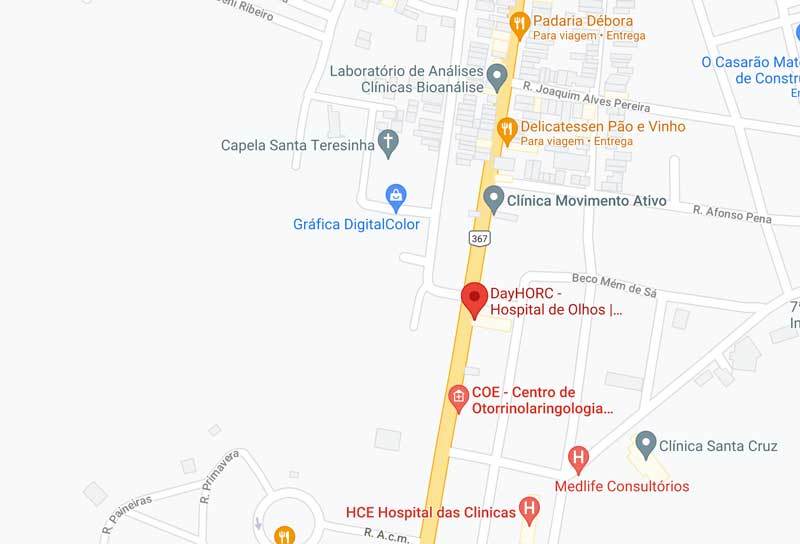Open COE Centro de Otorrinolaringologia marker
Image resolution: width=800 pixels, height=544 pixels.
(459, 398)
